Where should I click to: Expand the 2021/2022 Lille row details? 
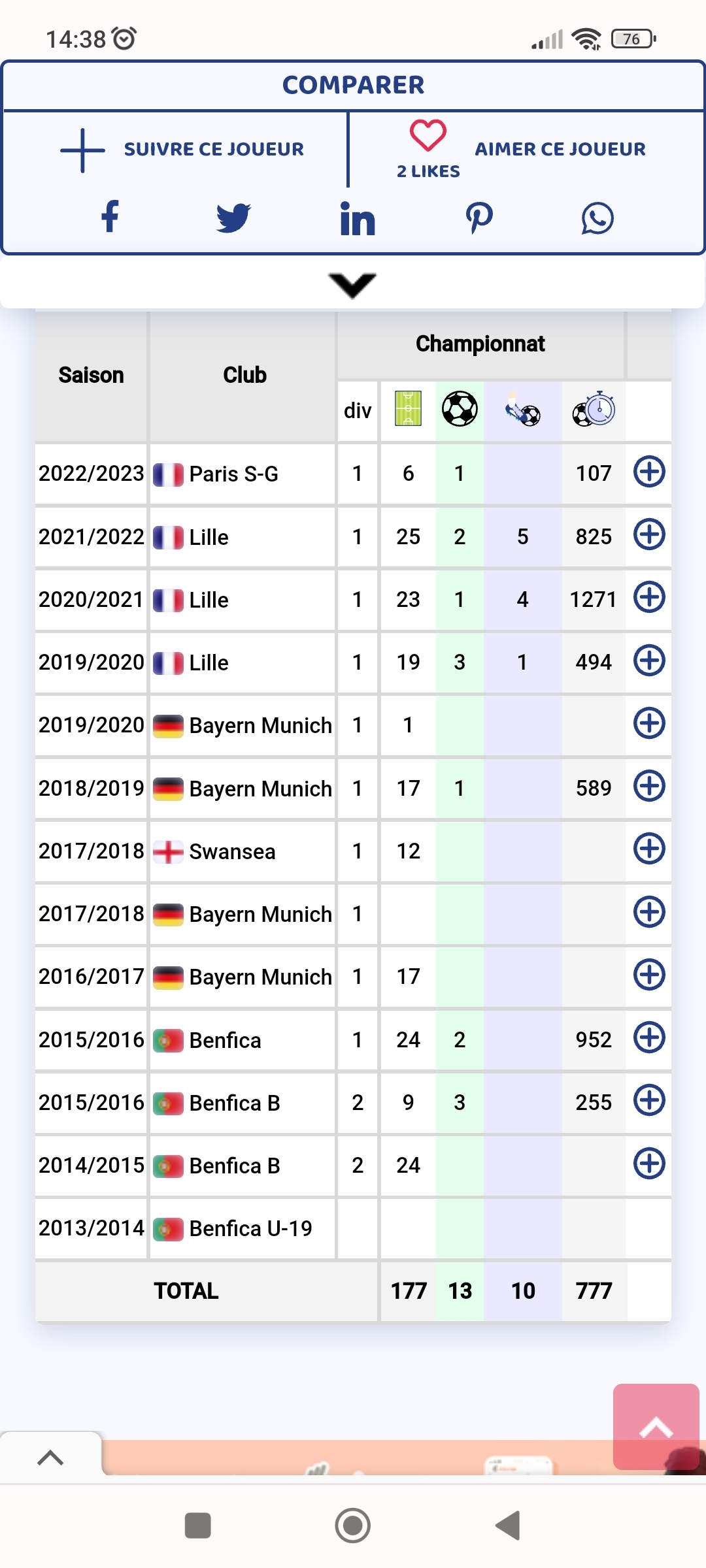coord(649,535)
